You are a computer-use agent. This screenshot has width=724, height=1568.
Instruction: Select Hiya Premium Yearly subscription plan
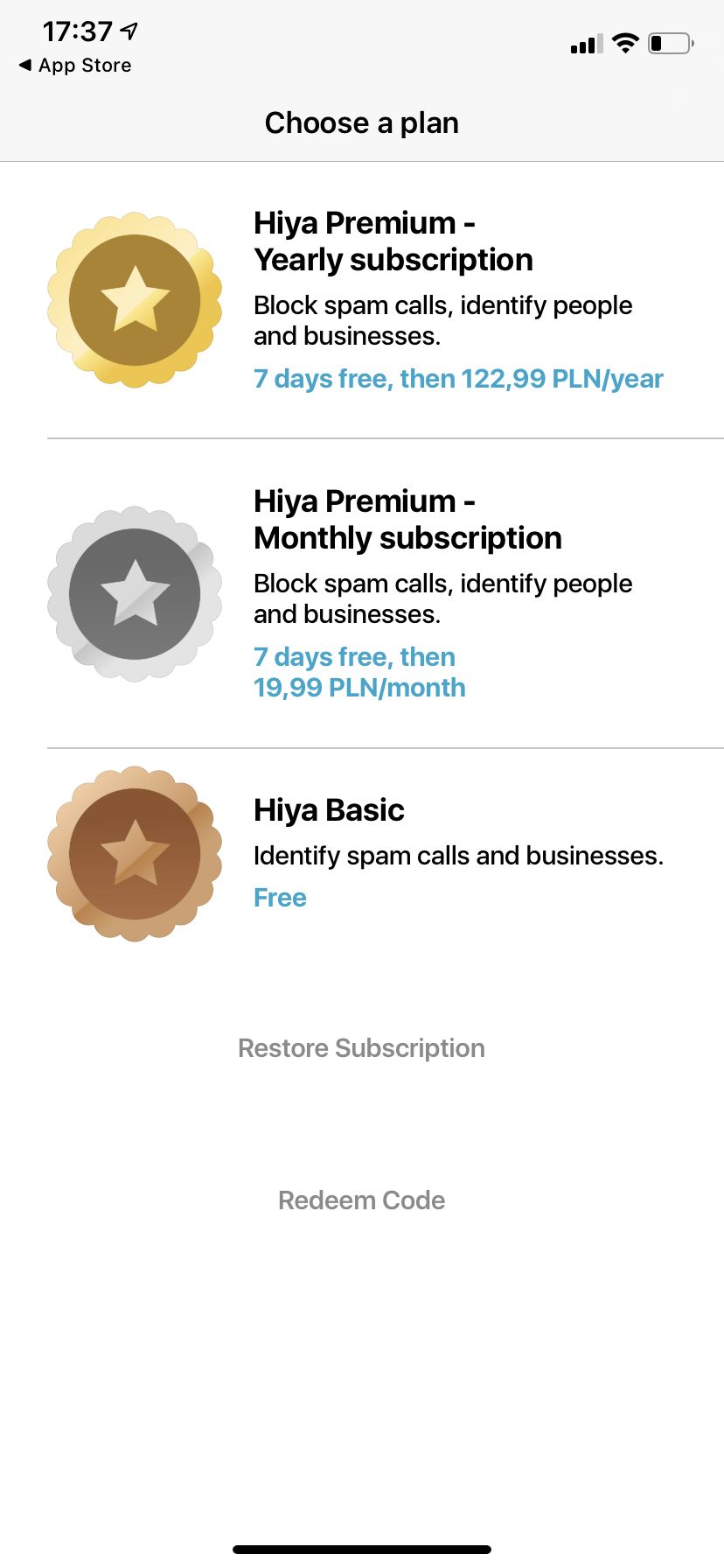pyautogui.click(x=362, y=300)
